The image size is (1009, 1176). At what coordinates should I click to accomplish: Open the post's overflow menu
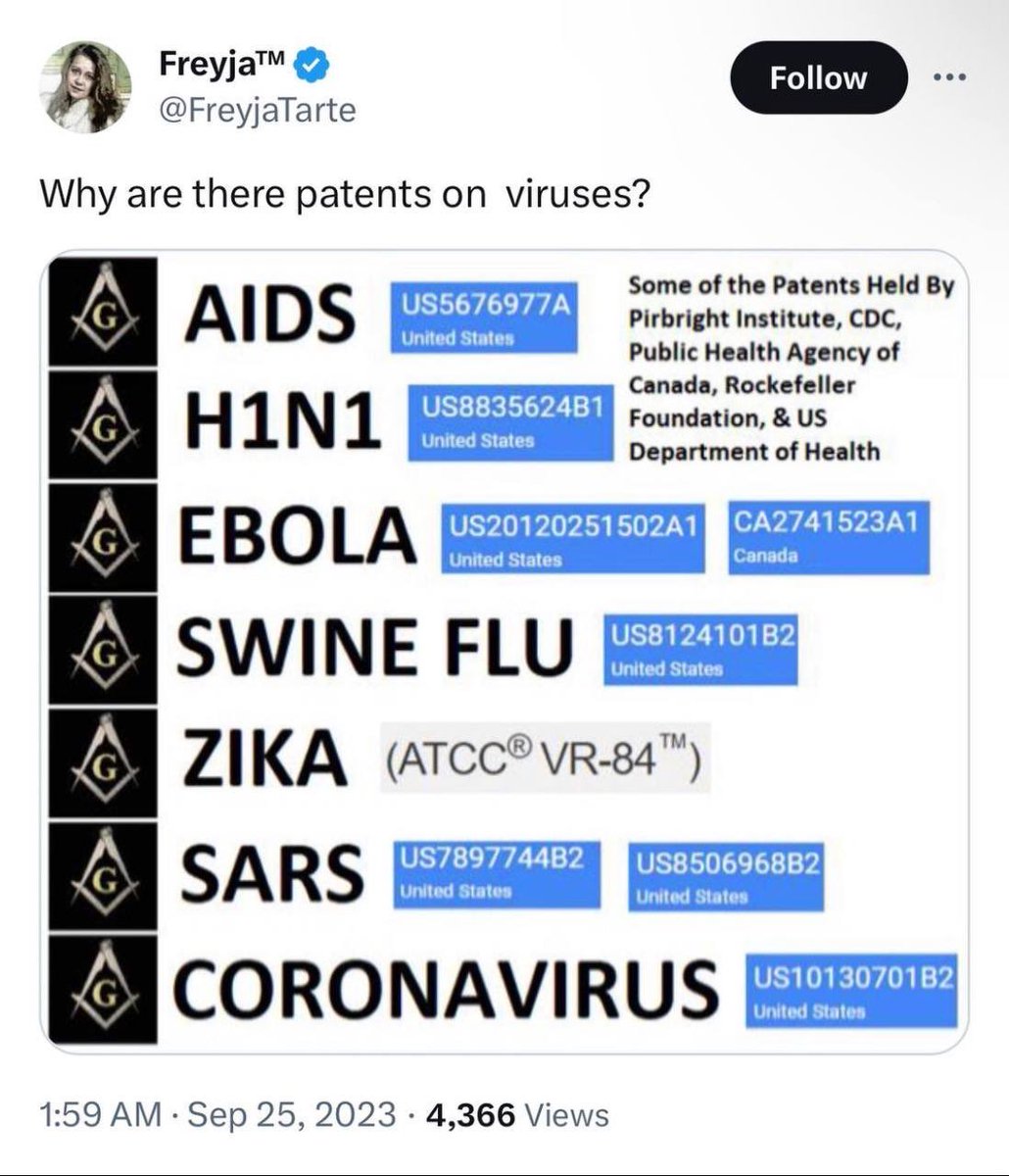tap(949, 78)
